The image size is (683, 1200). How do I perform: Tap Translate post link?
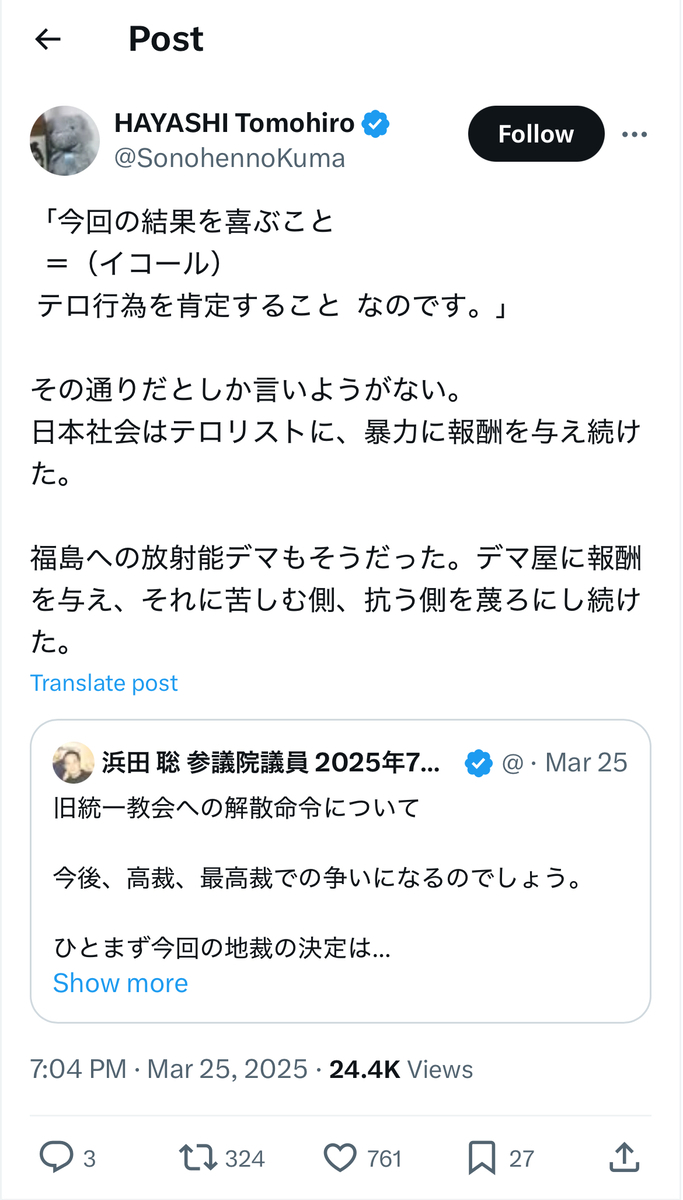pyautogui.click(x=104, y=683)
